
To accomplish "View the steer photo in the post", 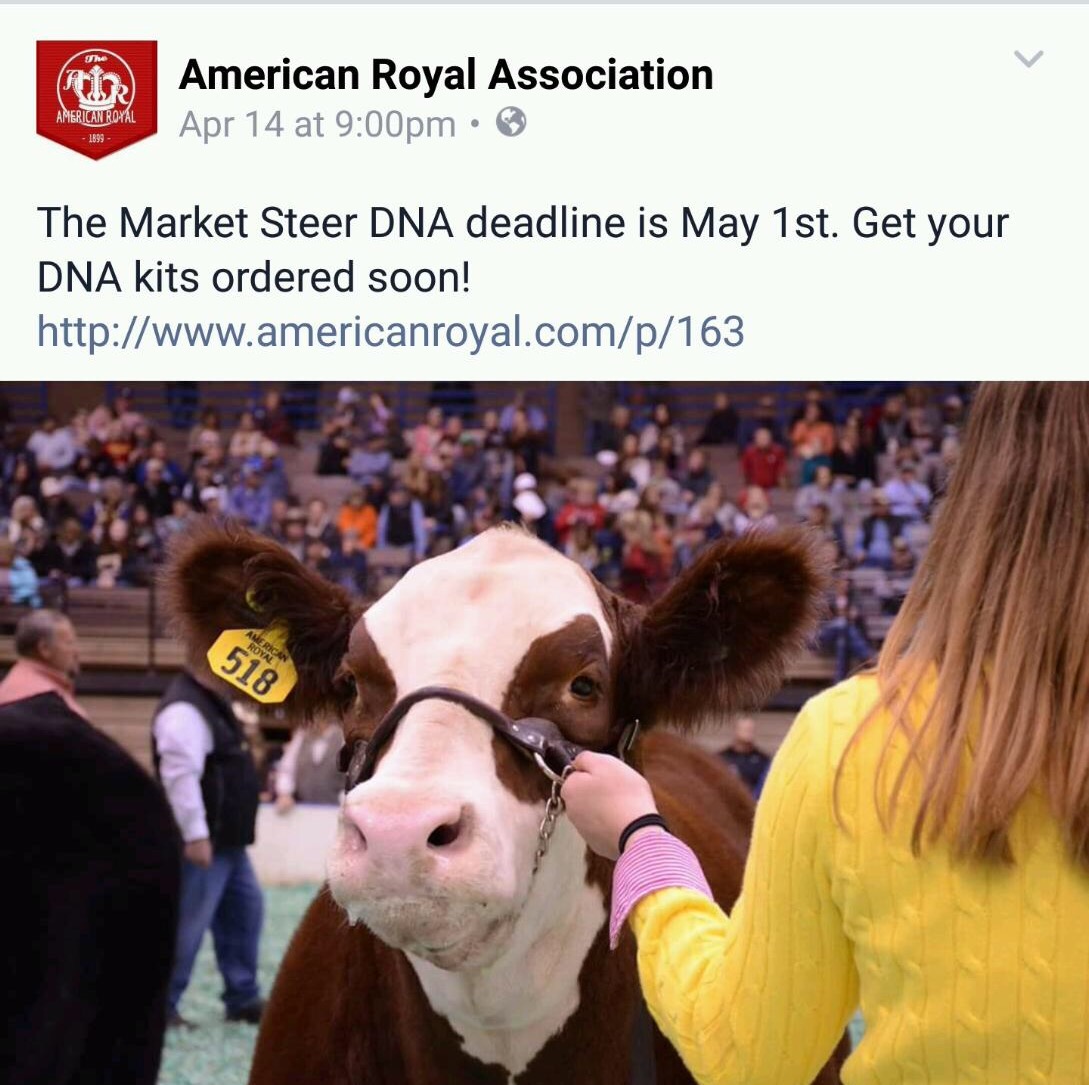I will 544,732.
